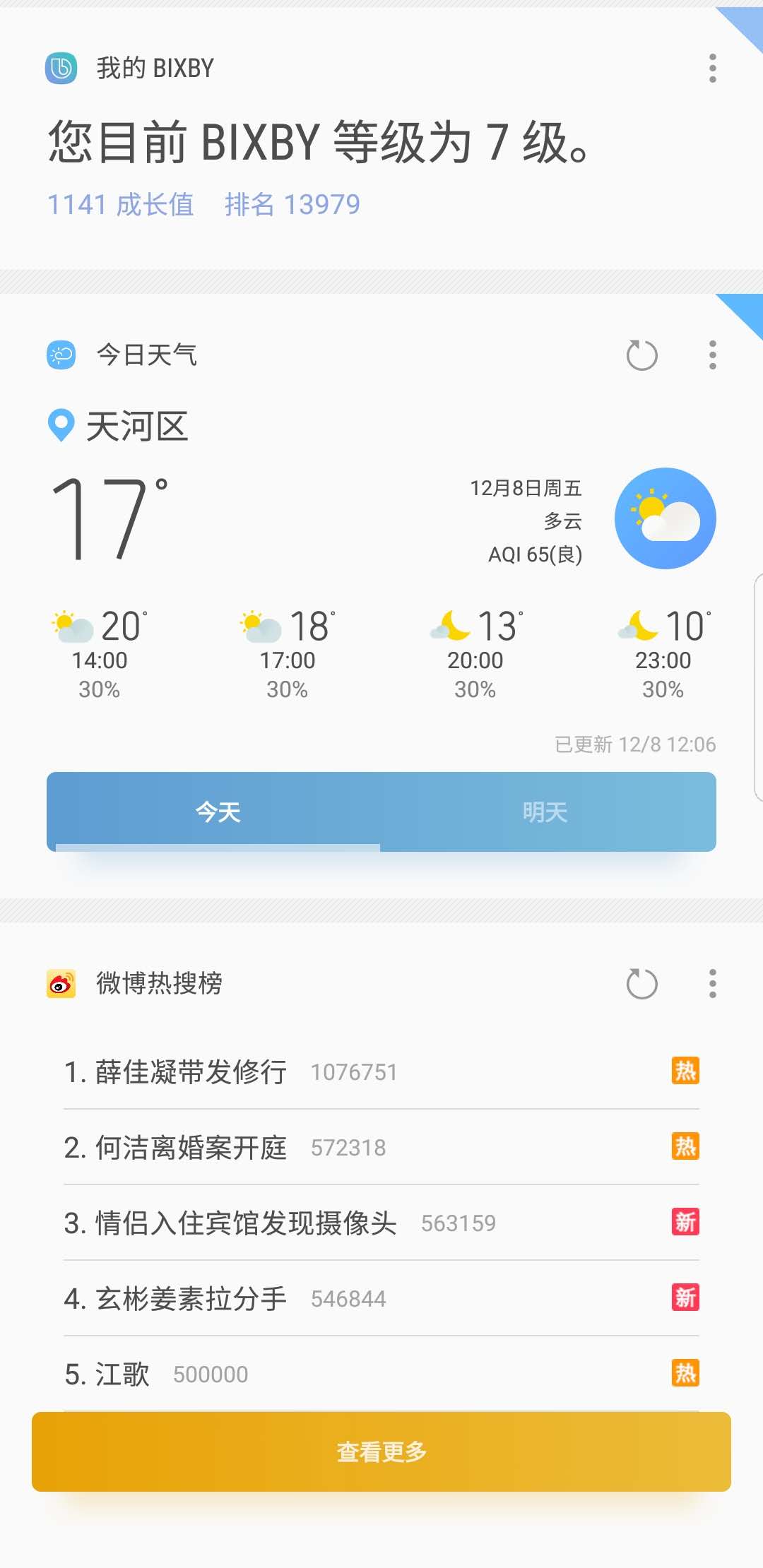Open overflow menu on 今日天气 card
Image resolution: width=763 pixels, height=1568 pixels.
click(712, 355)
